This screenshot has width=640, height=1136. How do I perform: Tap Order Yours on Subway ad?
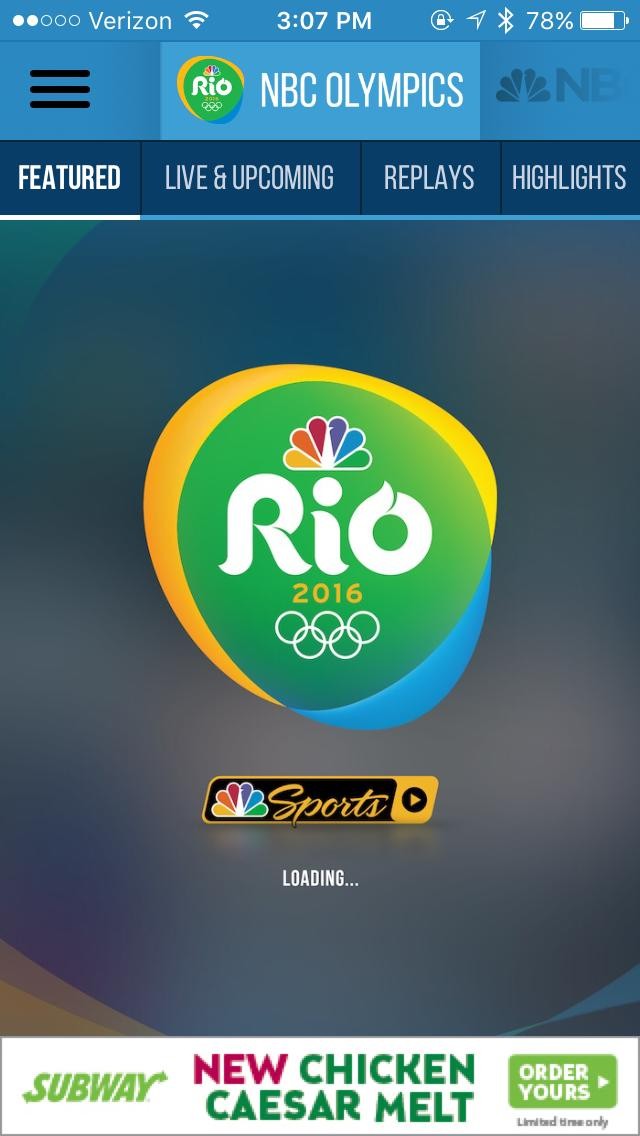coord(562,1082)
